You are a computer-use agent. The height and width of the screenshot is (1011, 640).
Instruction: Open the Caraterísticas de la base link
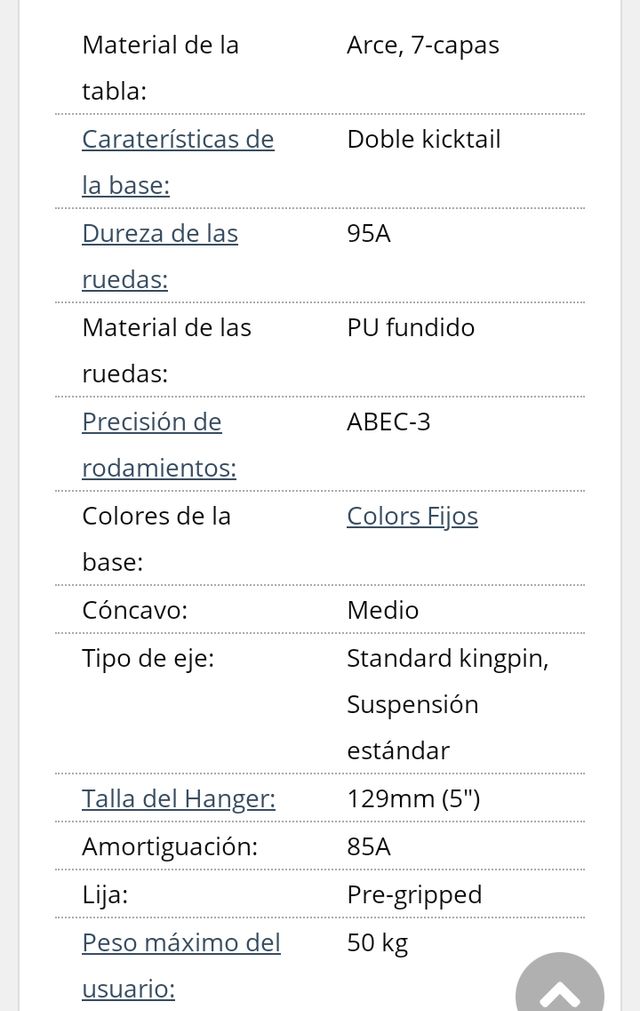coord(177,140)
